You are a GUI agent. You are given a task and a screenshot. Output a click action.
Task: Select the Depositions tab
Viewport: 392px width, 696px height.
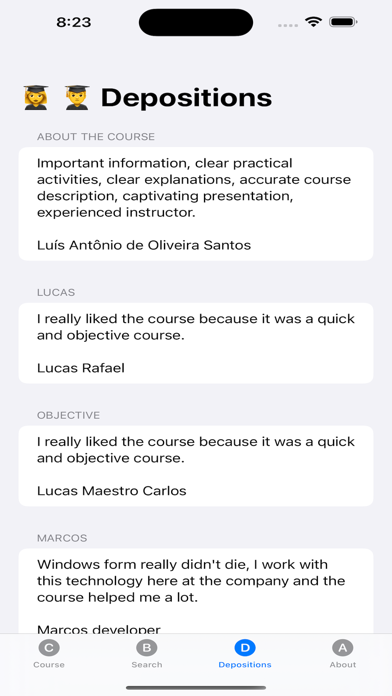pos(245,654)
